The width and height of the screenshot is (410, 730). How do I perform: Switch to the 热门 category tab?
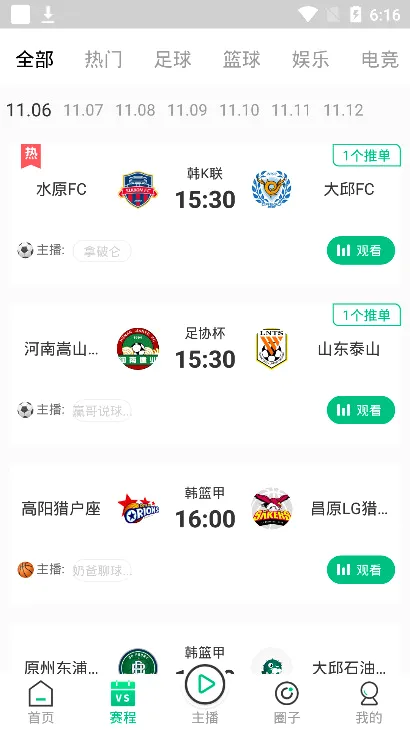coord(103,60)
